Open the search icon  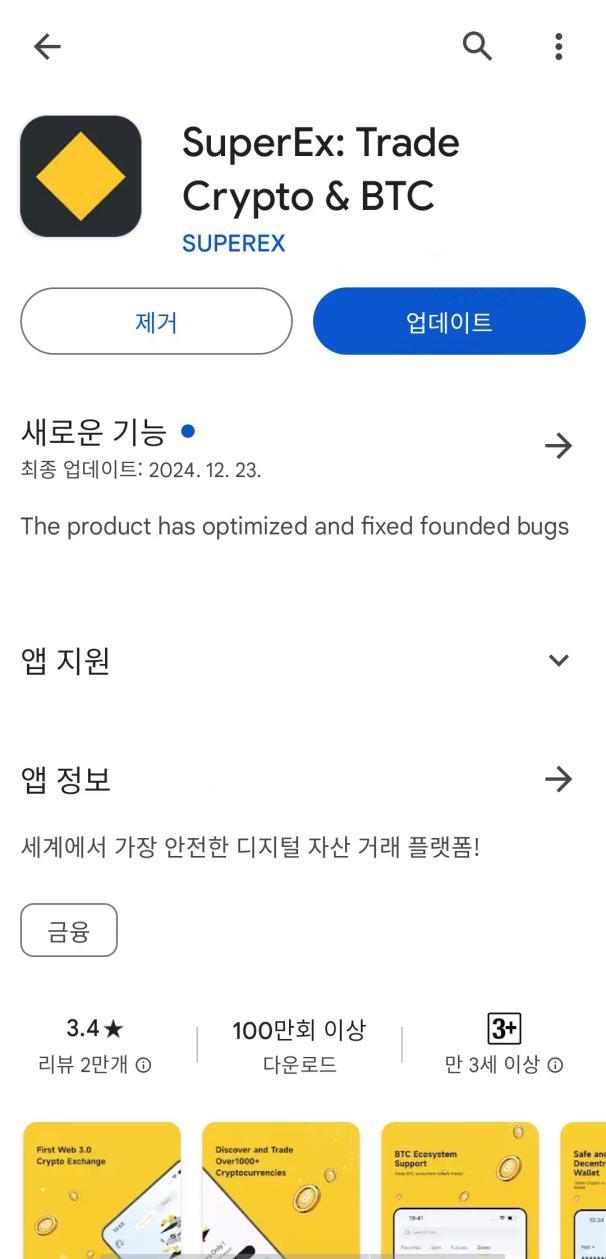tap(478, 45)
